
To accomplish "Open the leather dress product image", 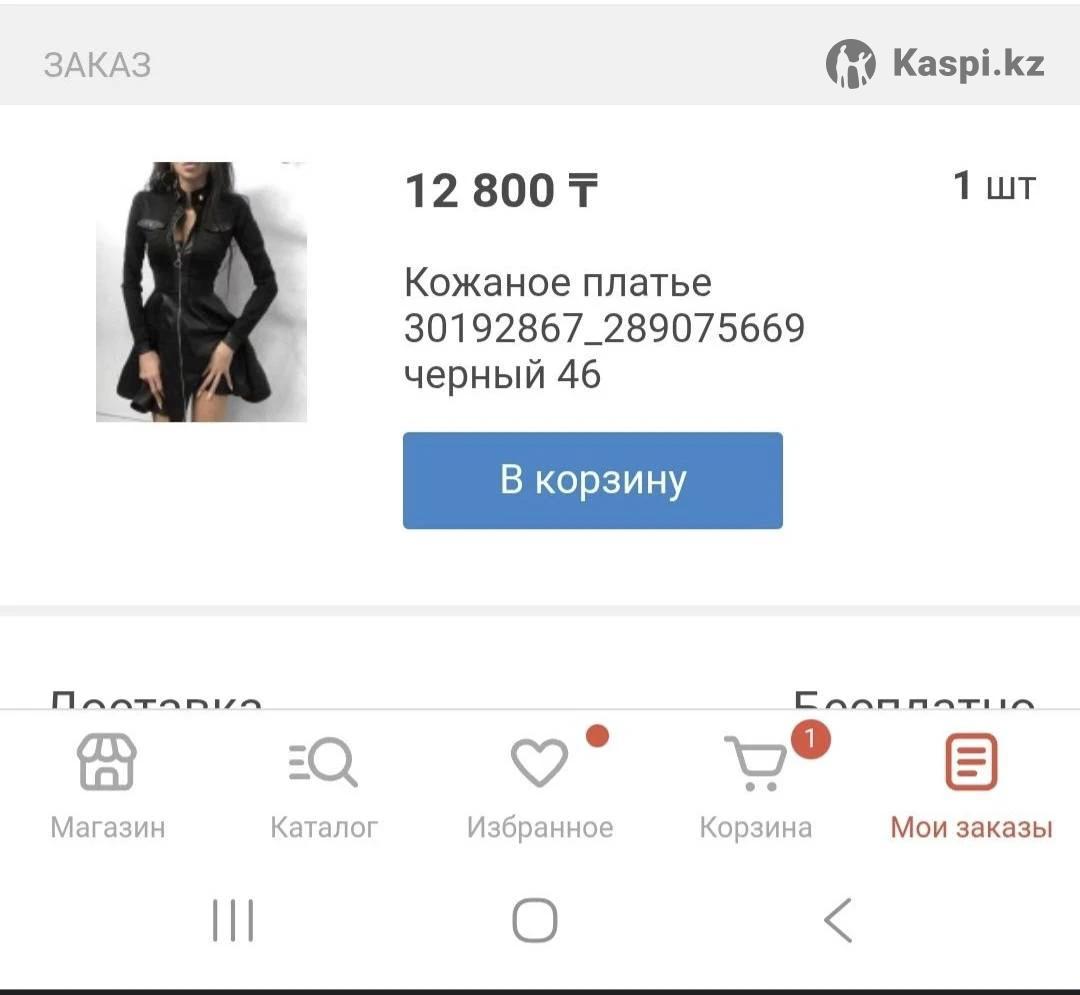I will (201, 291).
